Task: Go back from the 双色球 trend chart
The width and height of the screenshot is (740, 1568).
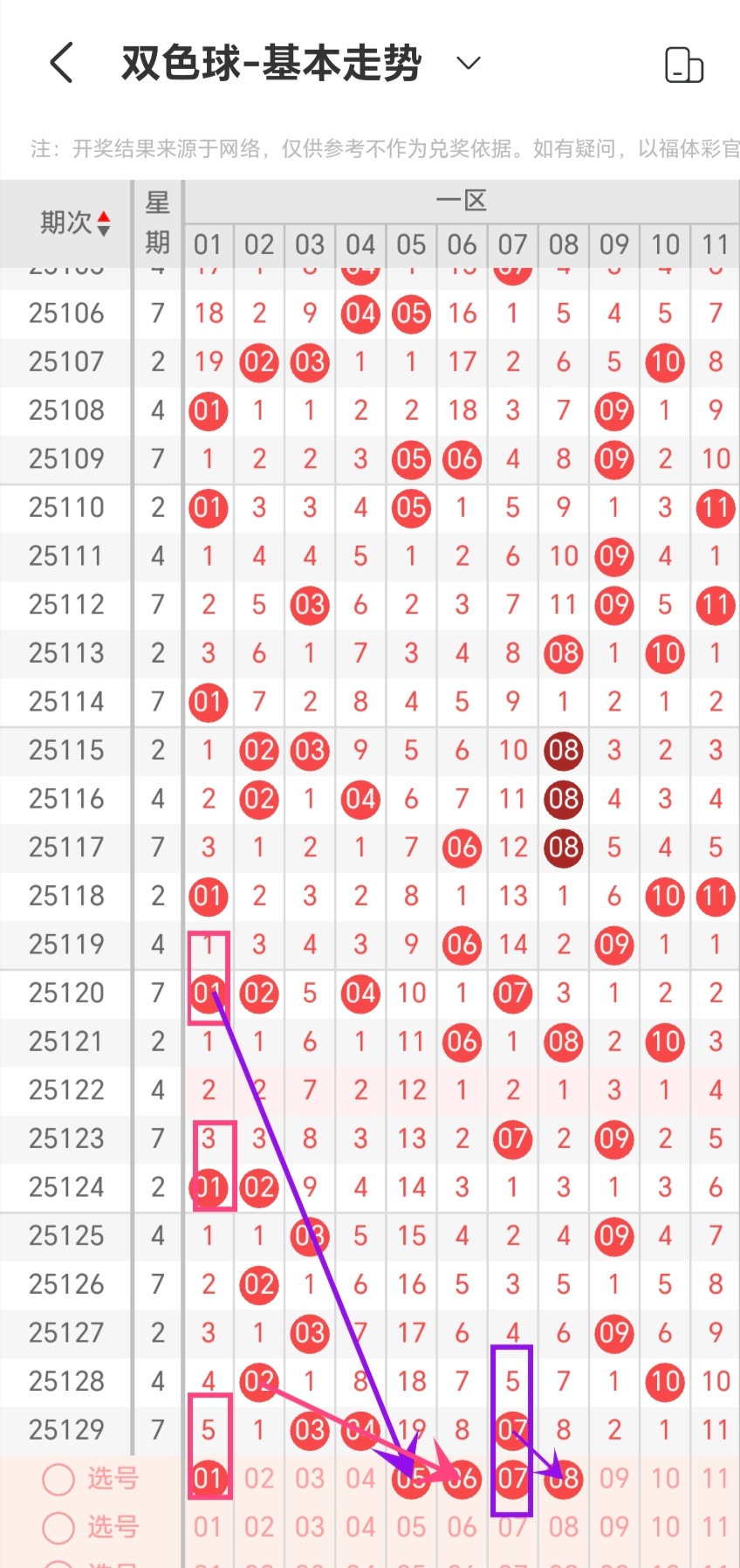Action: pos(61,64)
